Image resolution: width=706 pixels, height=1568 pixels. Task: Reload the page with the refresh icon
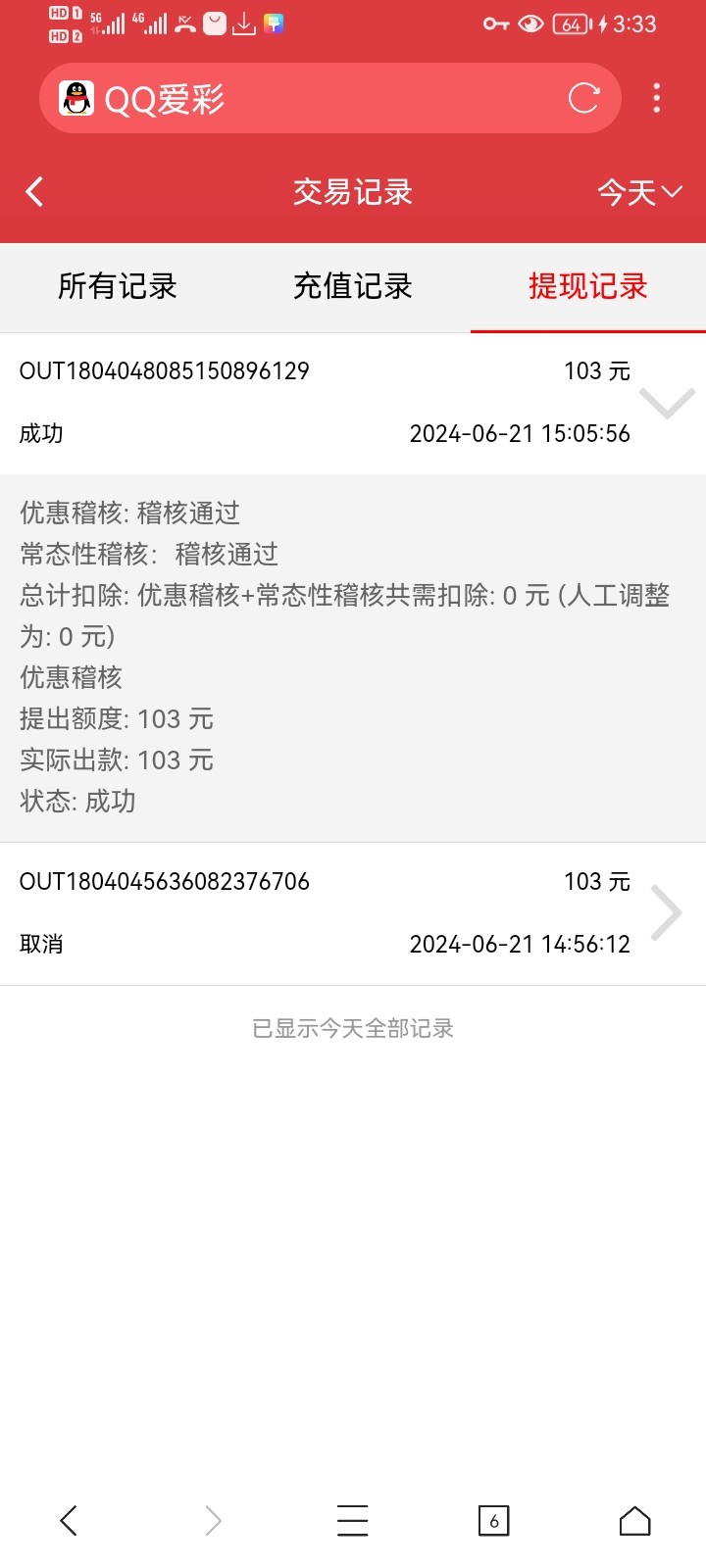pos(583,98)
